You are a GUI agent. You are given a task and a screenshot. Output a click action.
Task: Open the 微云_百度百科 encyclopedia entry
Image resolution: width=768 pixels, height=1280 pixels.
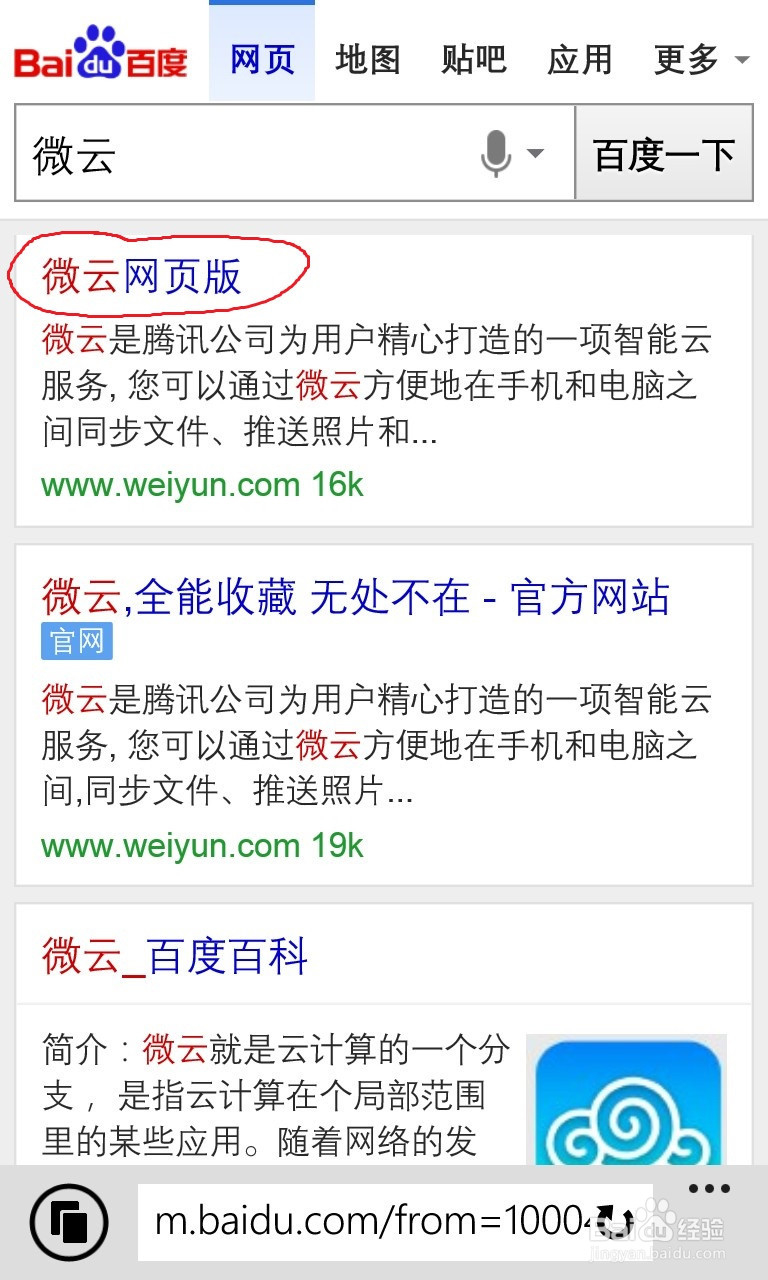point(174,956)
